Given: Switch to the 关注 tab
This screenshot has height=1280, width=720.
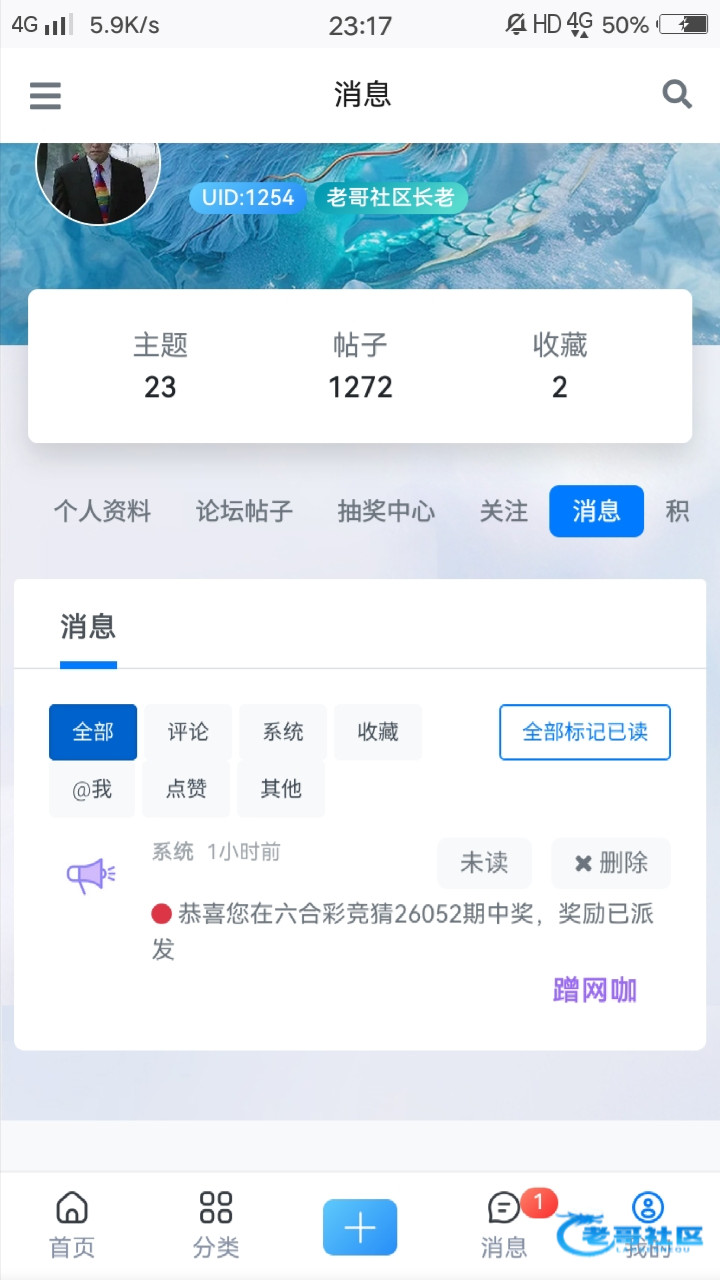Looking at the screenshot, I should 504,512.
